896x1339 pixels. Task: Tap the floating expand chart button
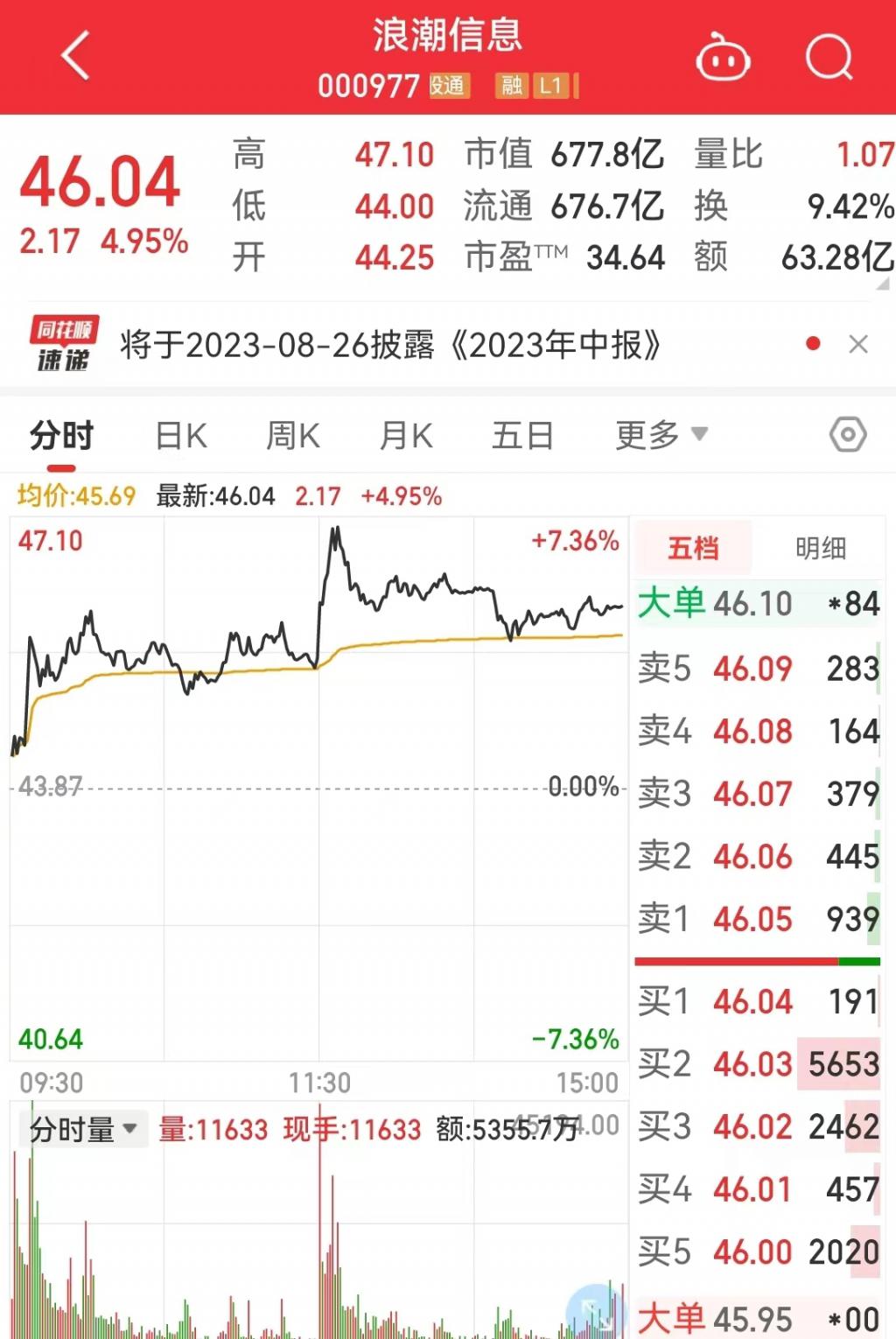pos(595,1310)
